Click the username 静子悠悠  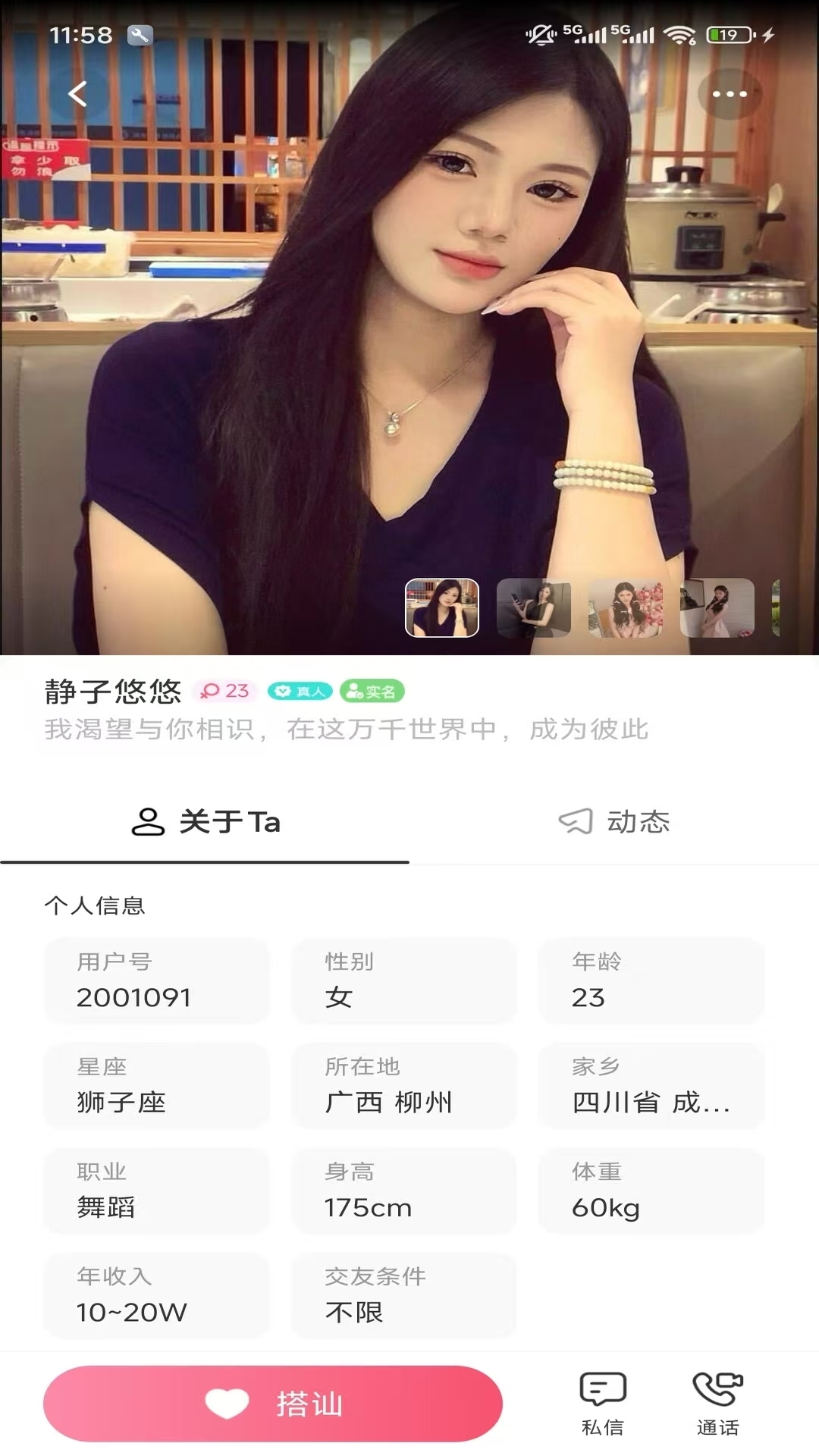click(111, 691)
